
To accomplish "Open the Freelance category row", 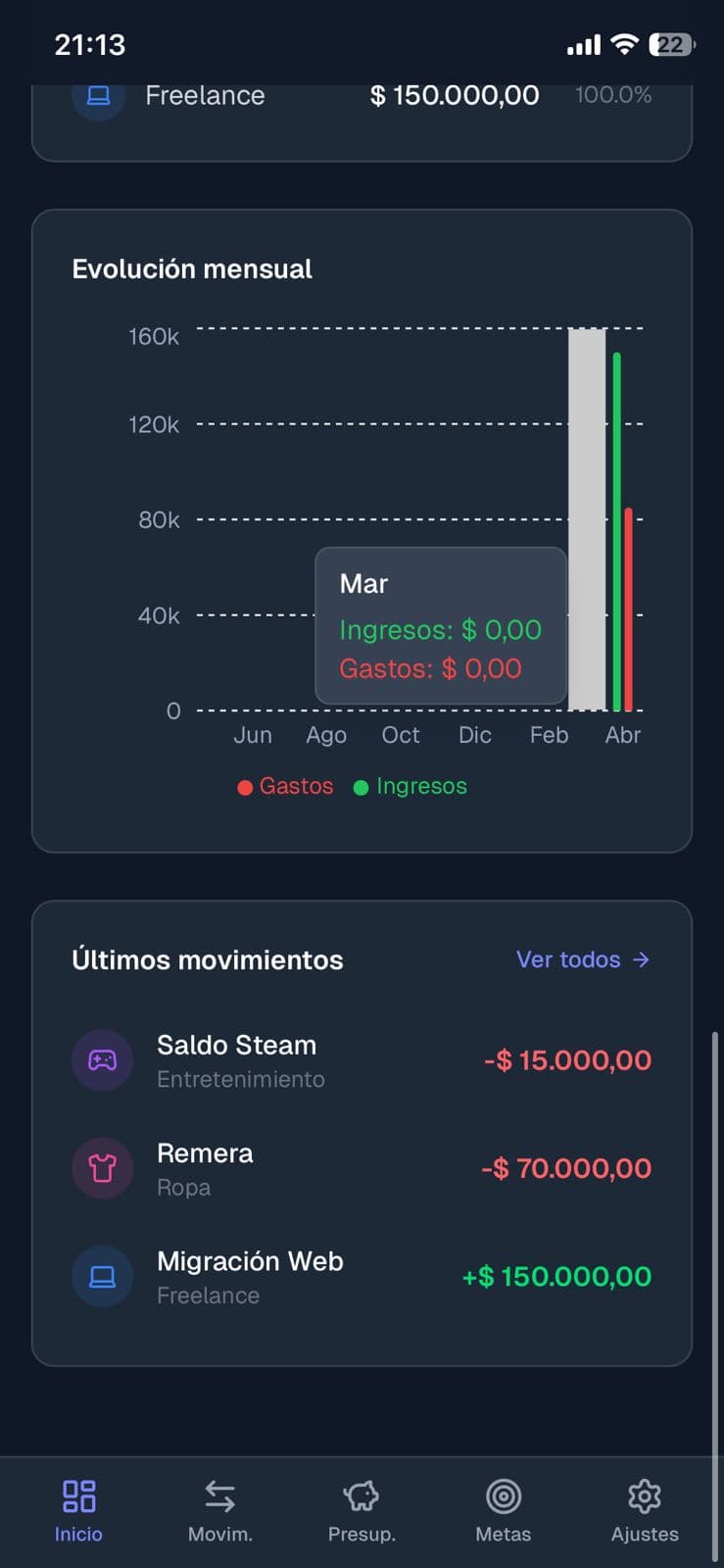I will click(x=362, y=96).
